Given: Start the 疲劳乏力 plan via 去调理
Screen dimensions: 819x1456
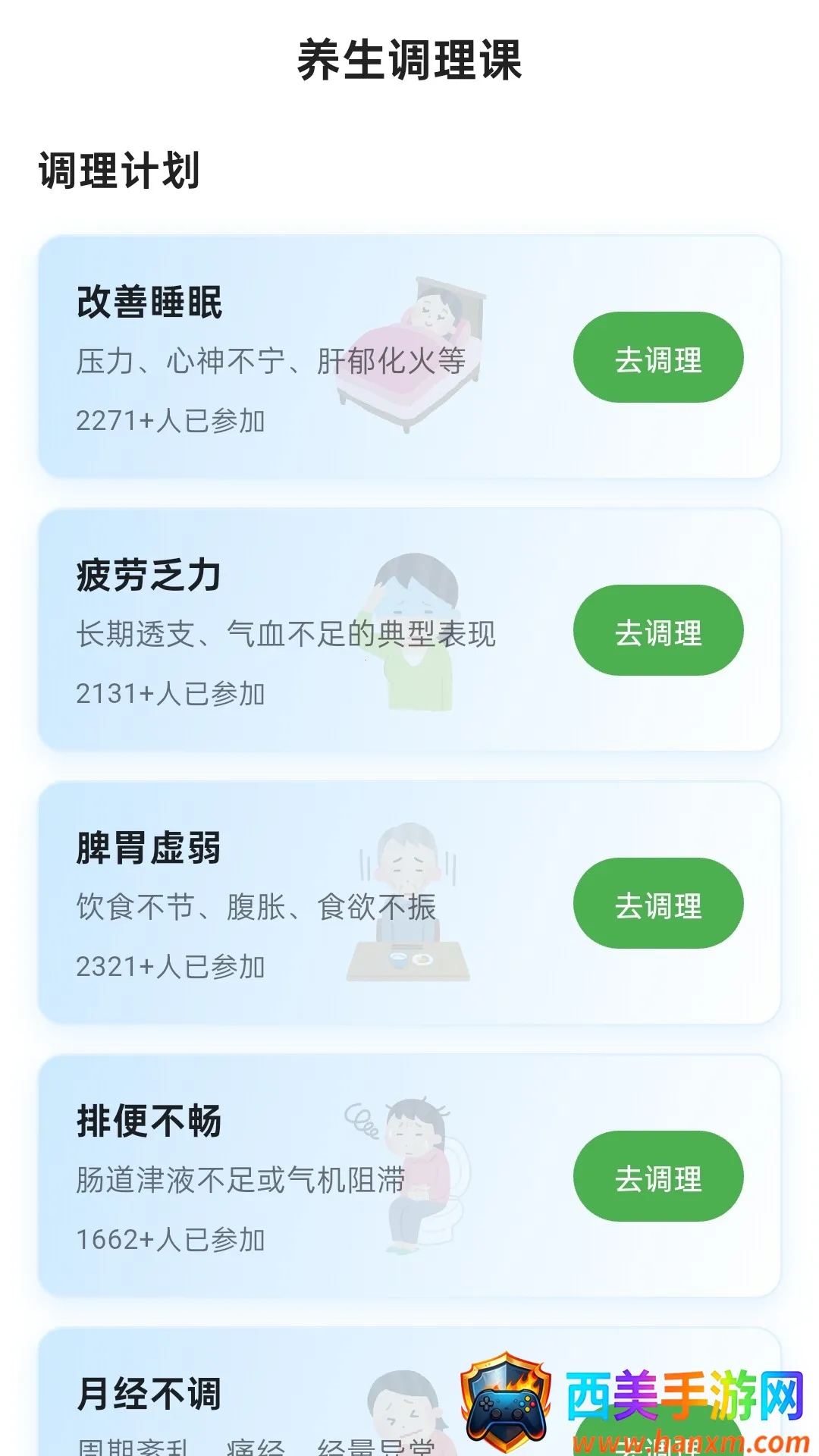Looking at the screenshot, I should coord(658,631).
